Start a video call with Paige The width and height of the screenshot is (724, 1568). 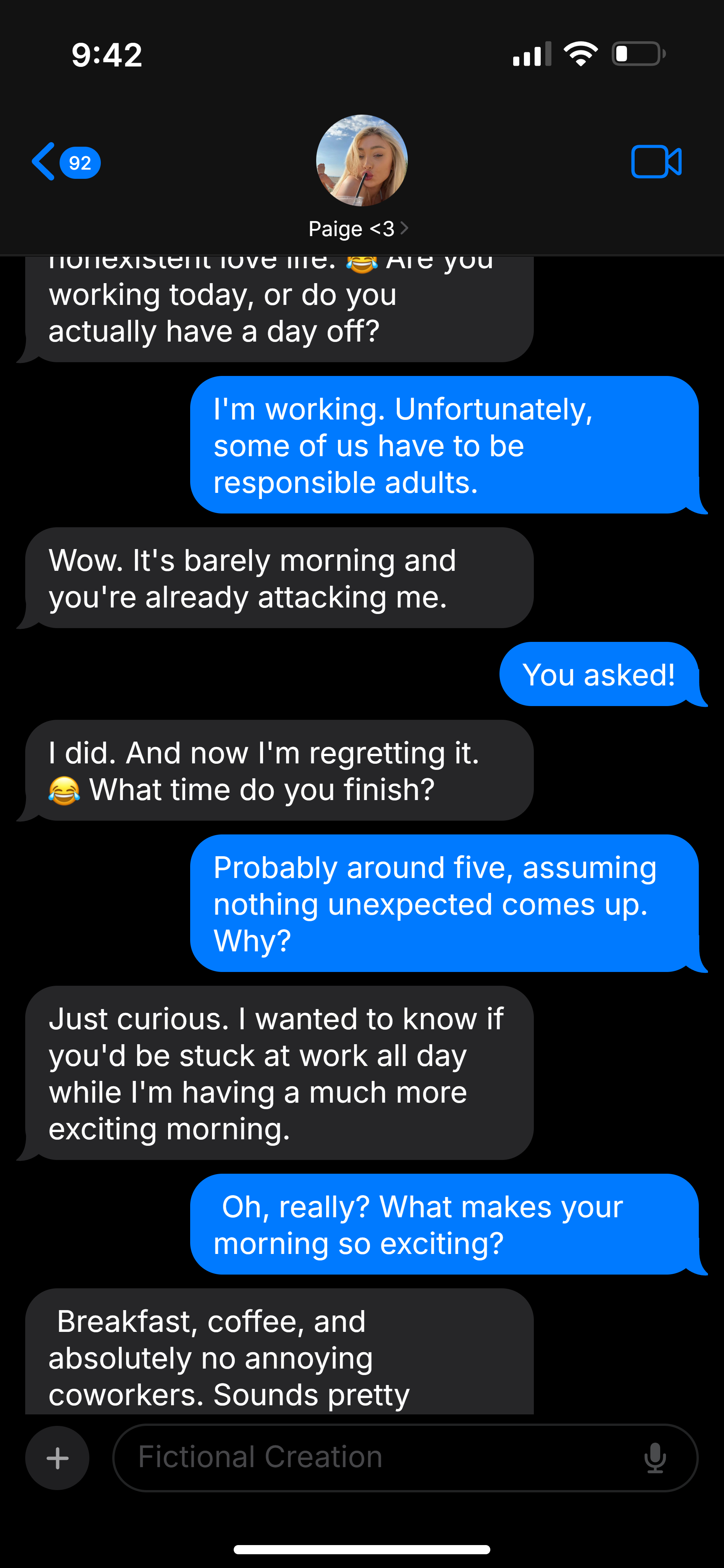656,162
